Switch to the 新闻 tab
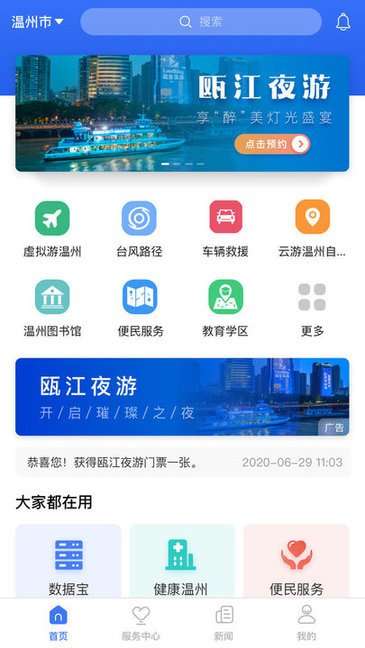 point(224,623)
